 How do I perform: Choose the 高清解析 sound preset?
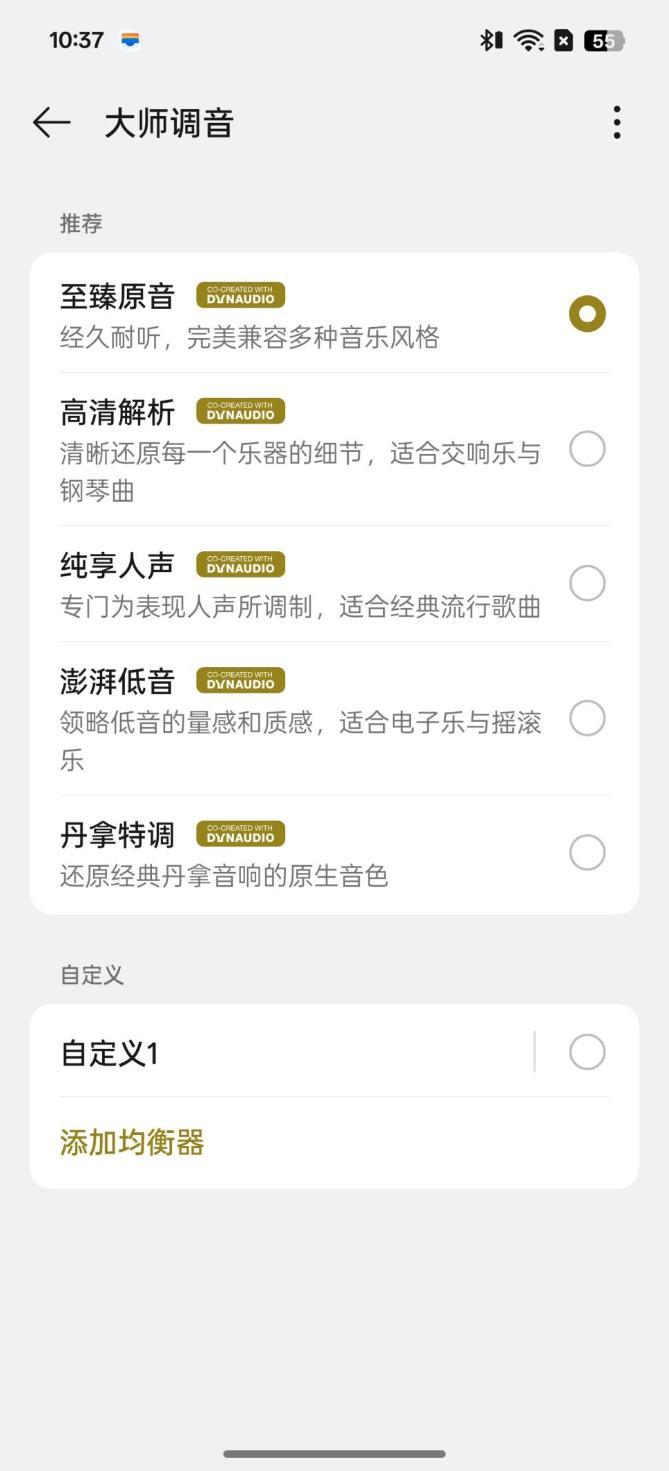pyautogui.click(x=587, y=449)
